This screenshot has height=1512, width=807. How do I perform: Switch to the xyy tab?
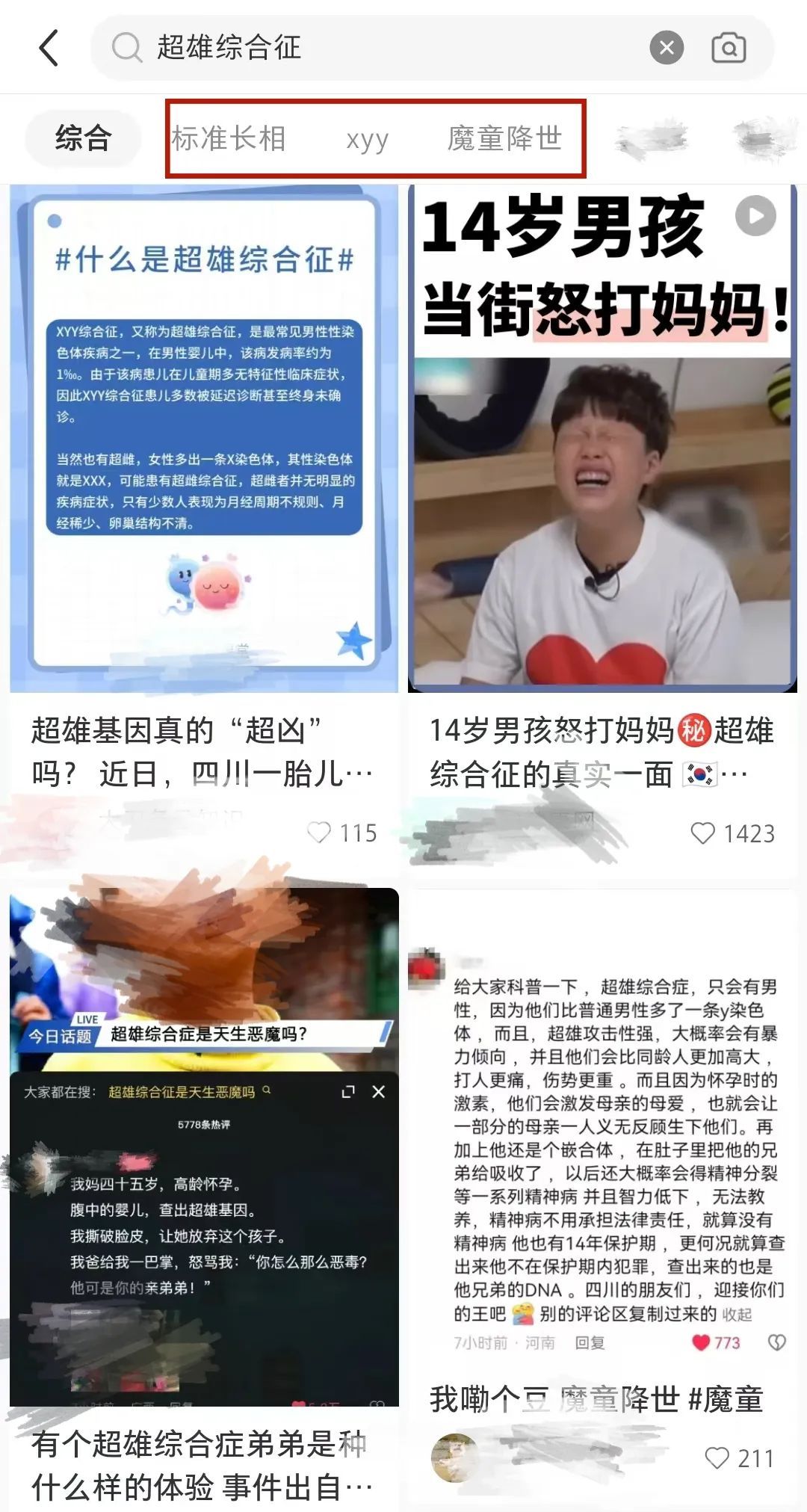(x=367, y=140)
